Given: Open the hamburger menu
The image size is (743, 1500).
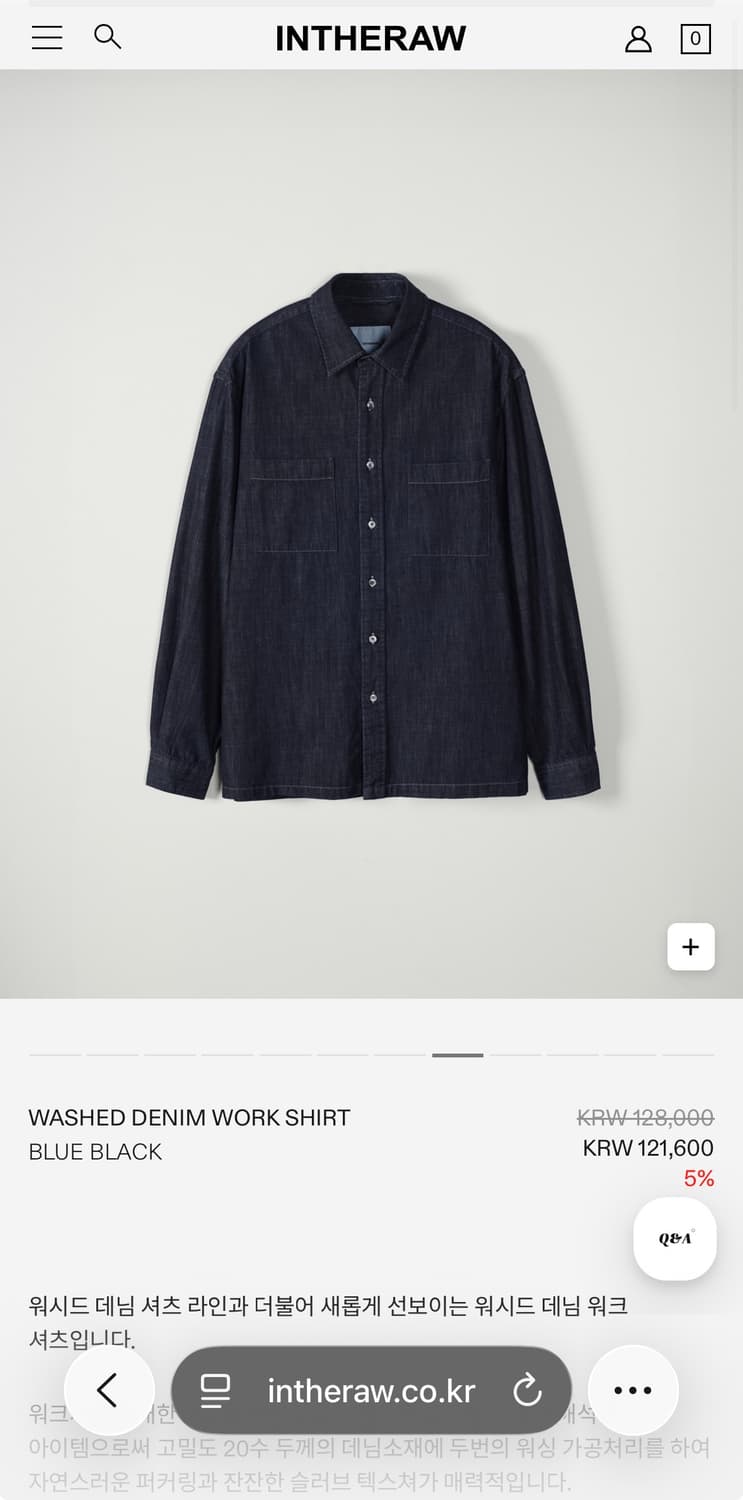Looking at the screenshot, I should (47, 38).
